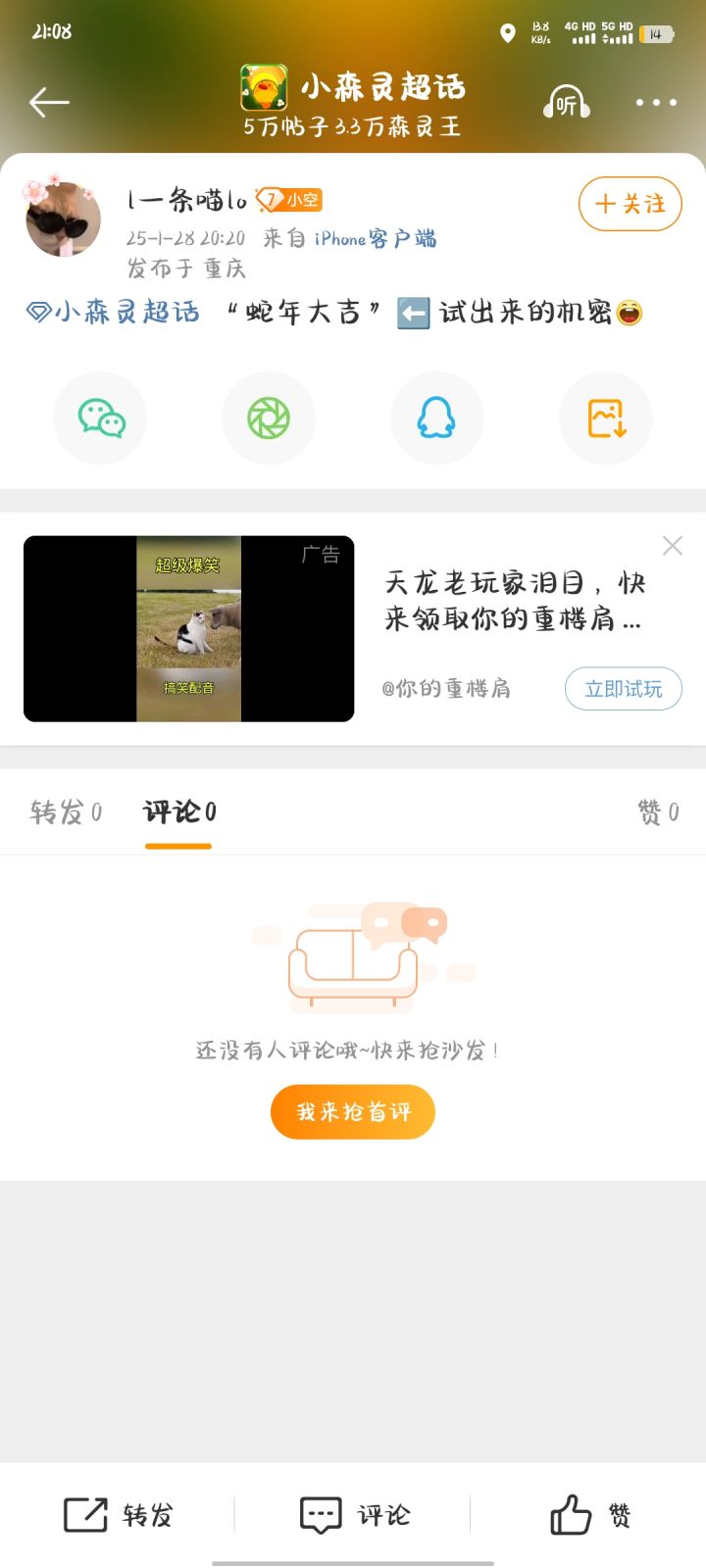Open the poster's profile avatar

(63, 217)
